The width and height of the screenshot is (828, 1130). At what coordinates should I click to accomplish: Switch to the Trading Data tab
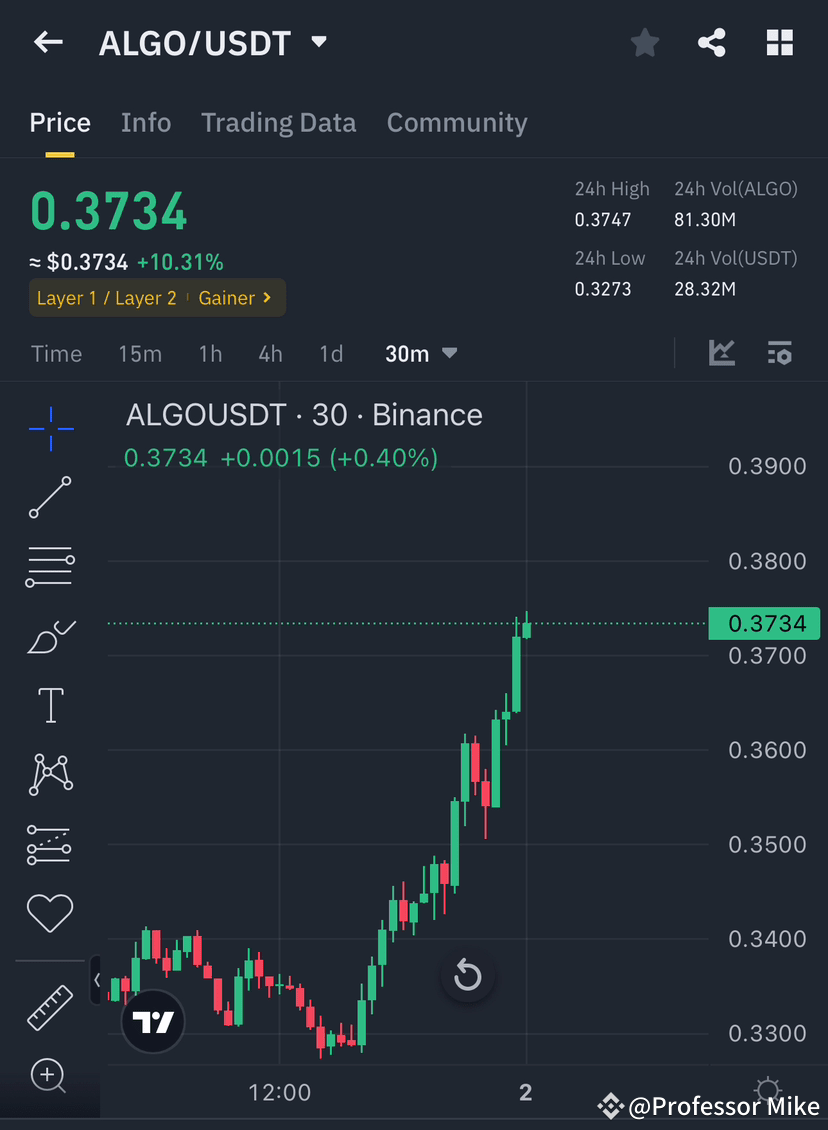279,122
